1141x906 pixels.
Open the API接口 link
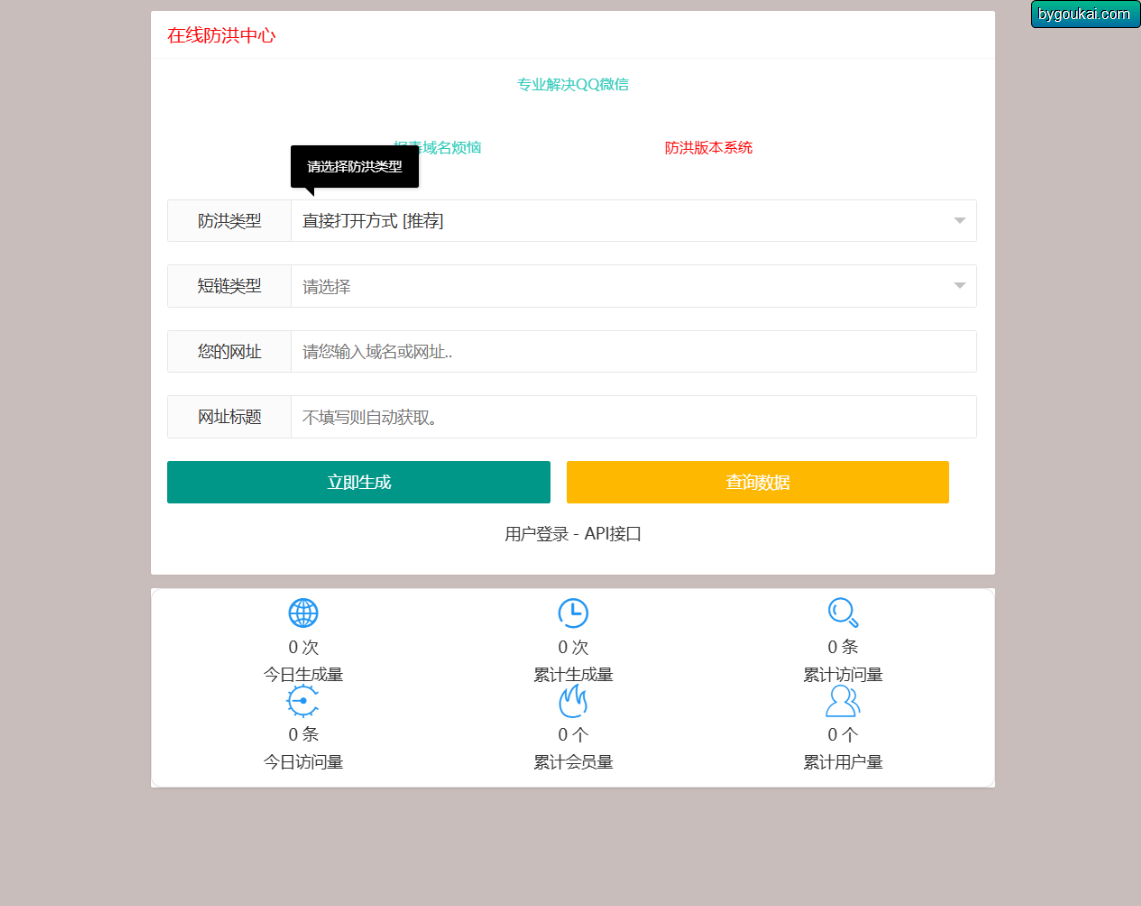point(613,534)
